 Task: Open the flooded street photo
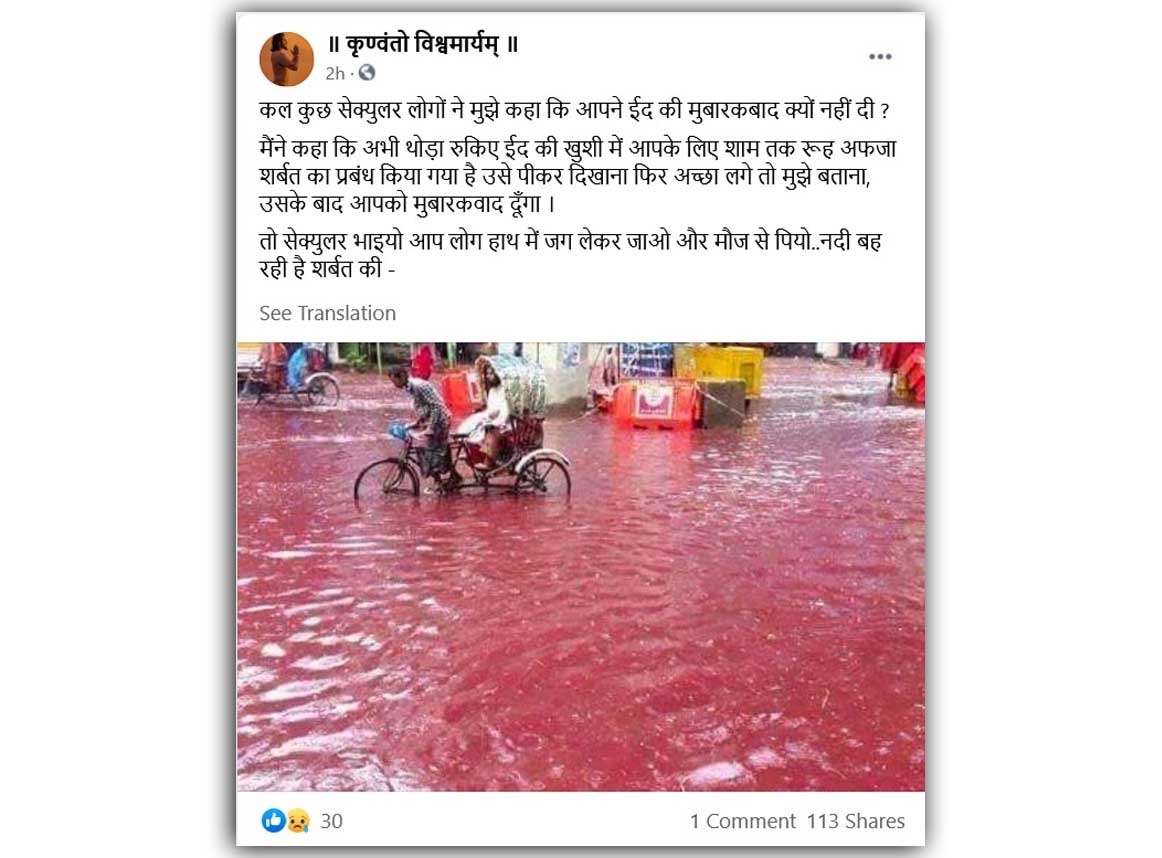(x=580, y=567)
